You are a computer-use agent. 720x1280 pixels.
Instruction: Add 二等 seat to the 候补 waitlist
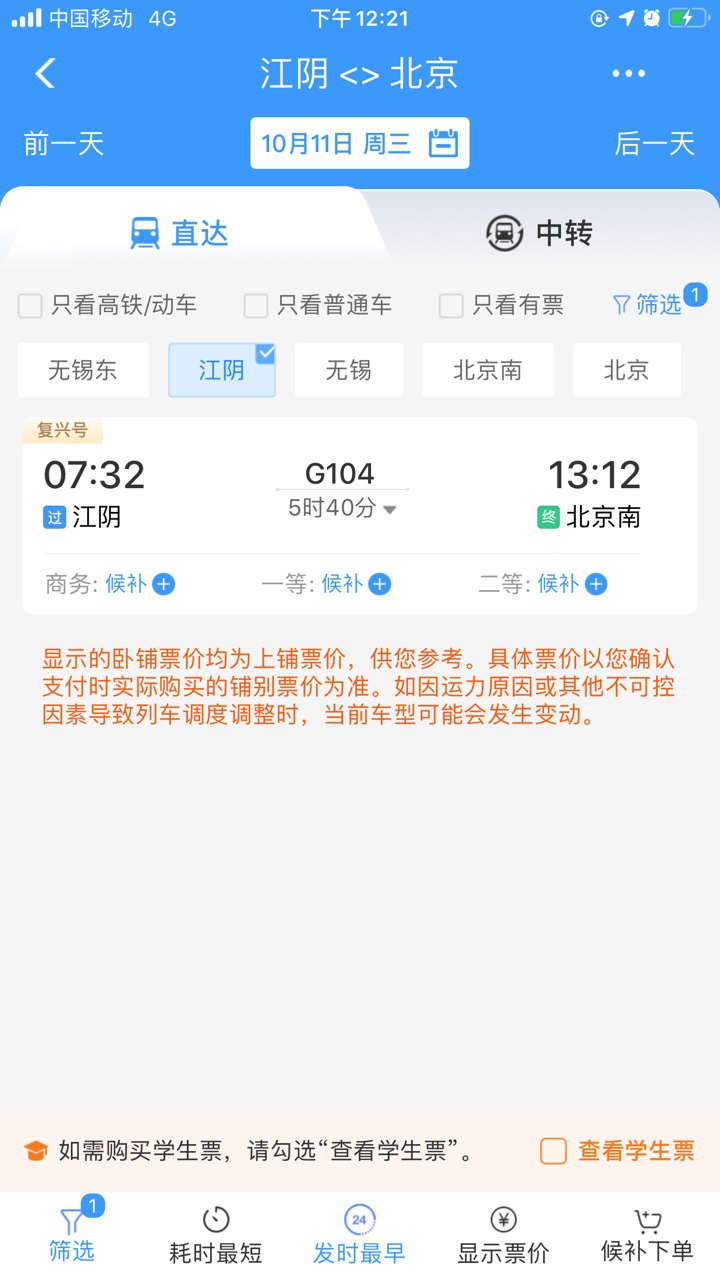click(596, 584)
